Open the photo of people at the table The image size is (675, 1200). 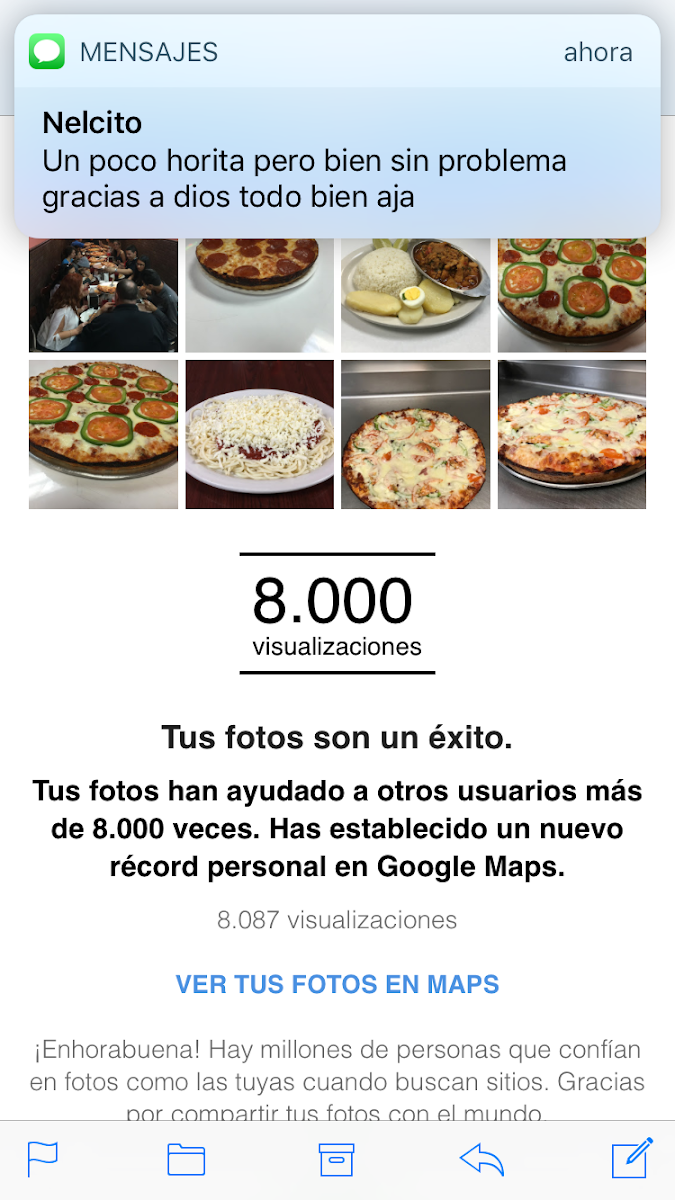pos(103,295)
